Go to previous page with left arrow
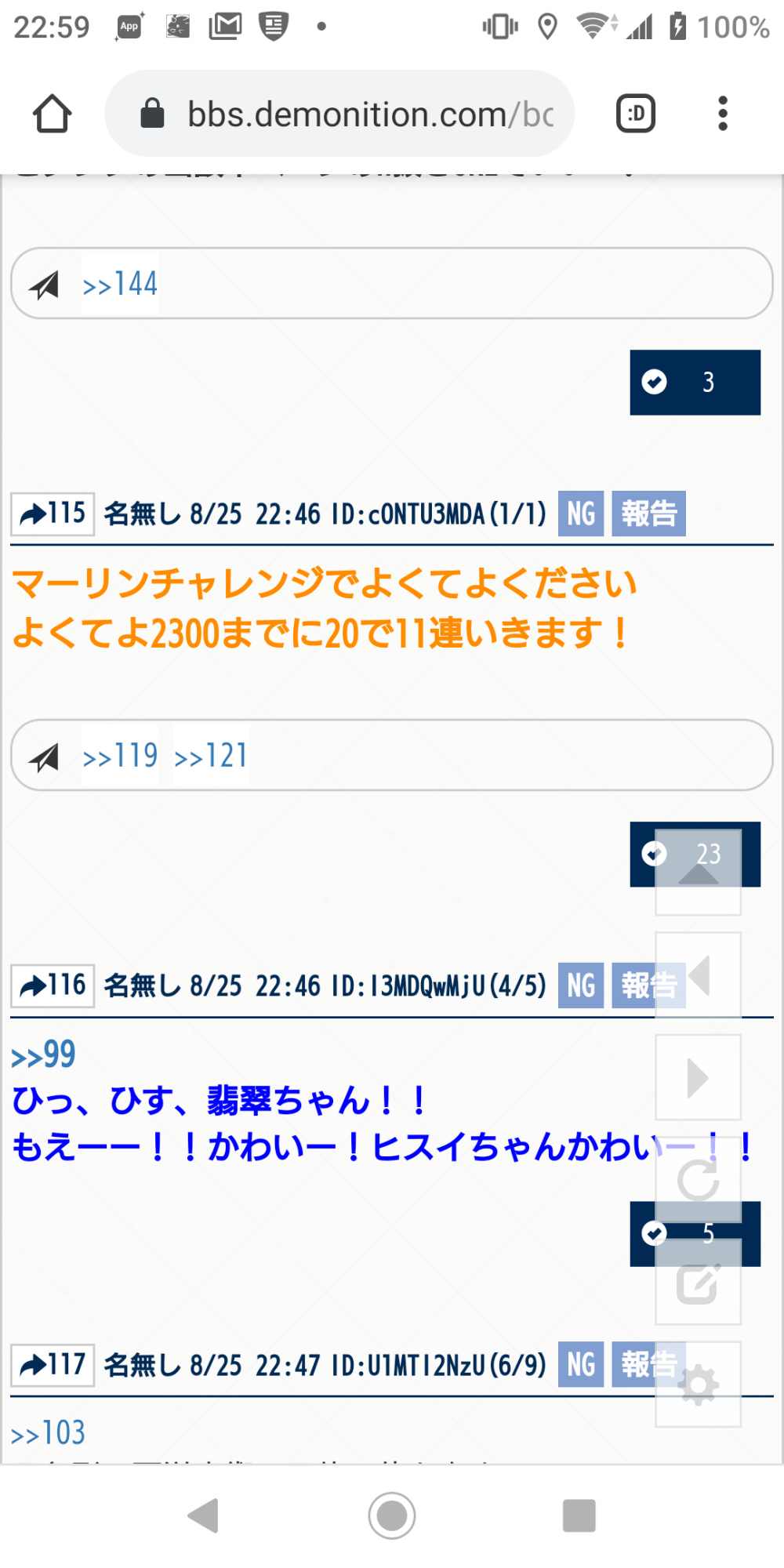This screenshot has width=784, height=1568. (x=698, y=975)
